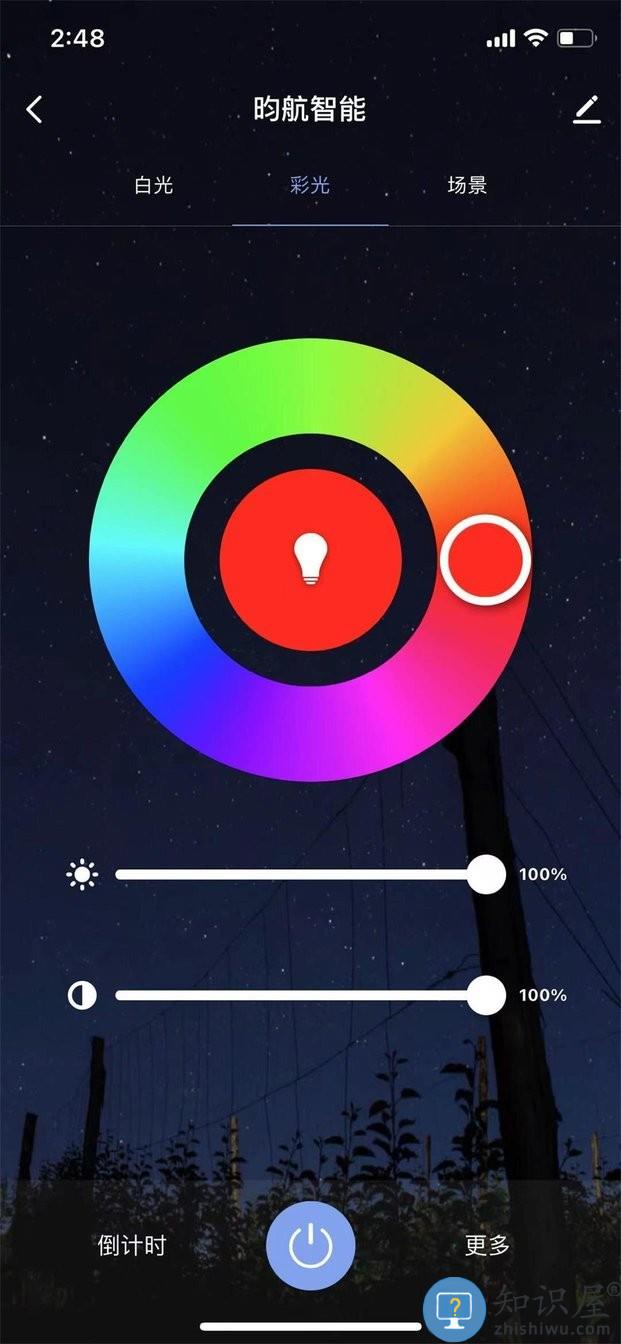
Task: Open the 更多 options
Action: 488,1245
